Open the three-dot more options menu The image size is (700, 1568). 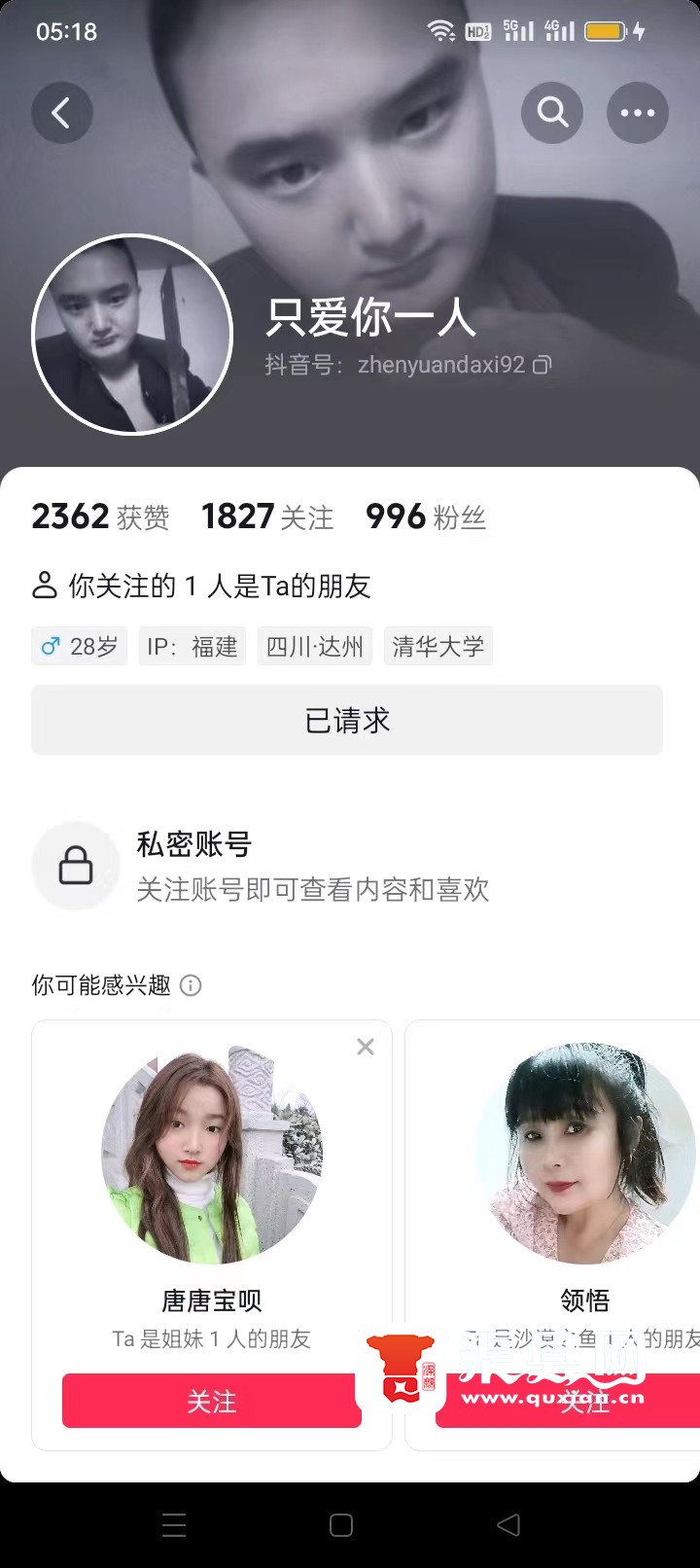click(637, 113)
